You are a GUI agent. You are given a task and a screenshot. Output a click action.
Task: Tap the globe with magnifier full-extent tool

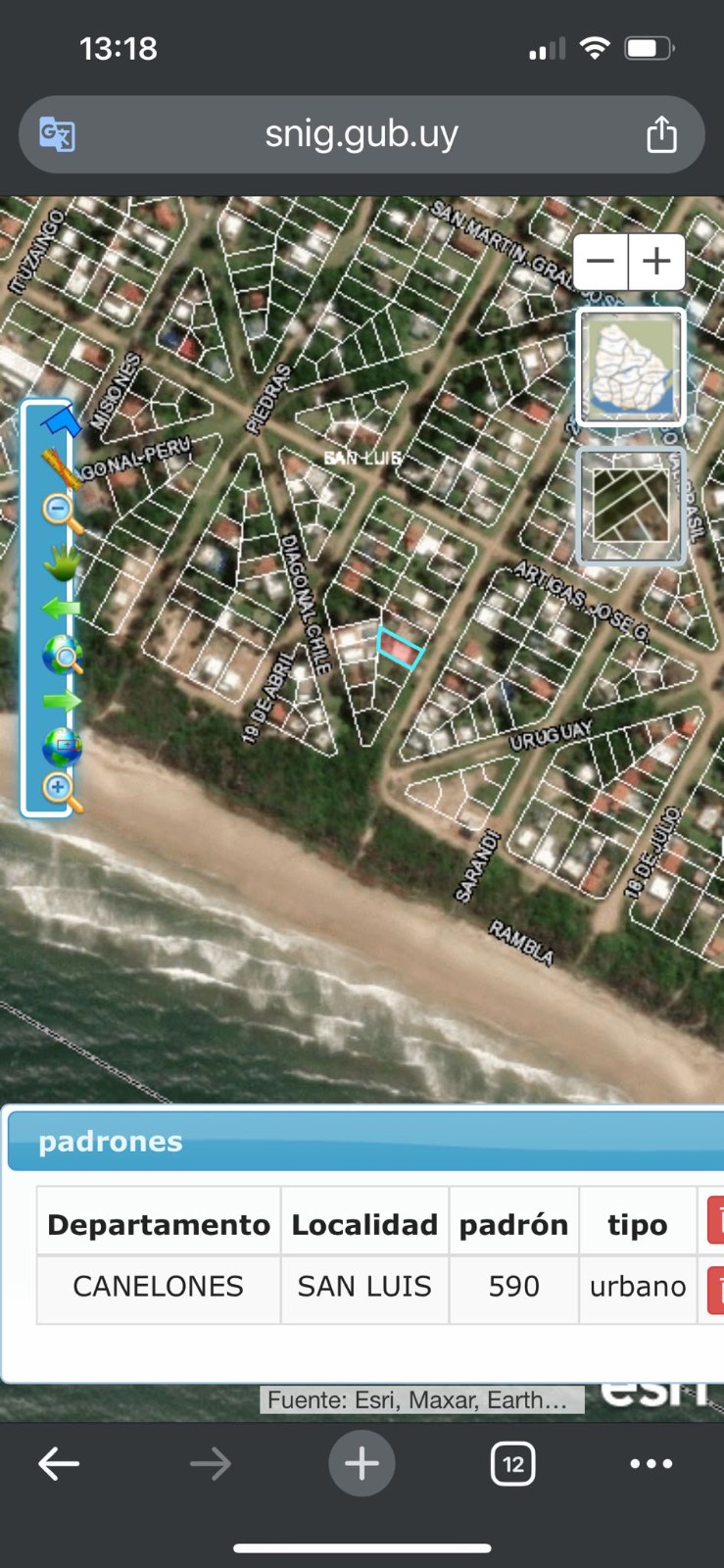click(x=61, y=655)
